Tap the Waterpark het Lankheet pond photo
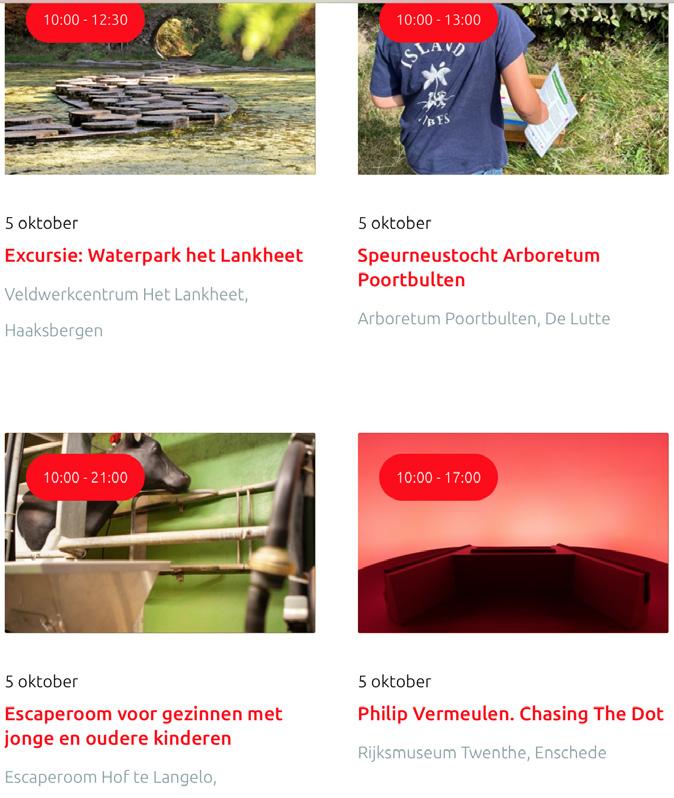 (x=160, y=100)
